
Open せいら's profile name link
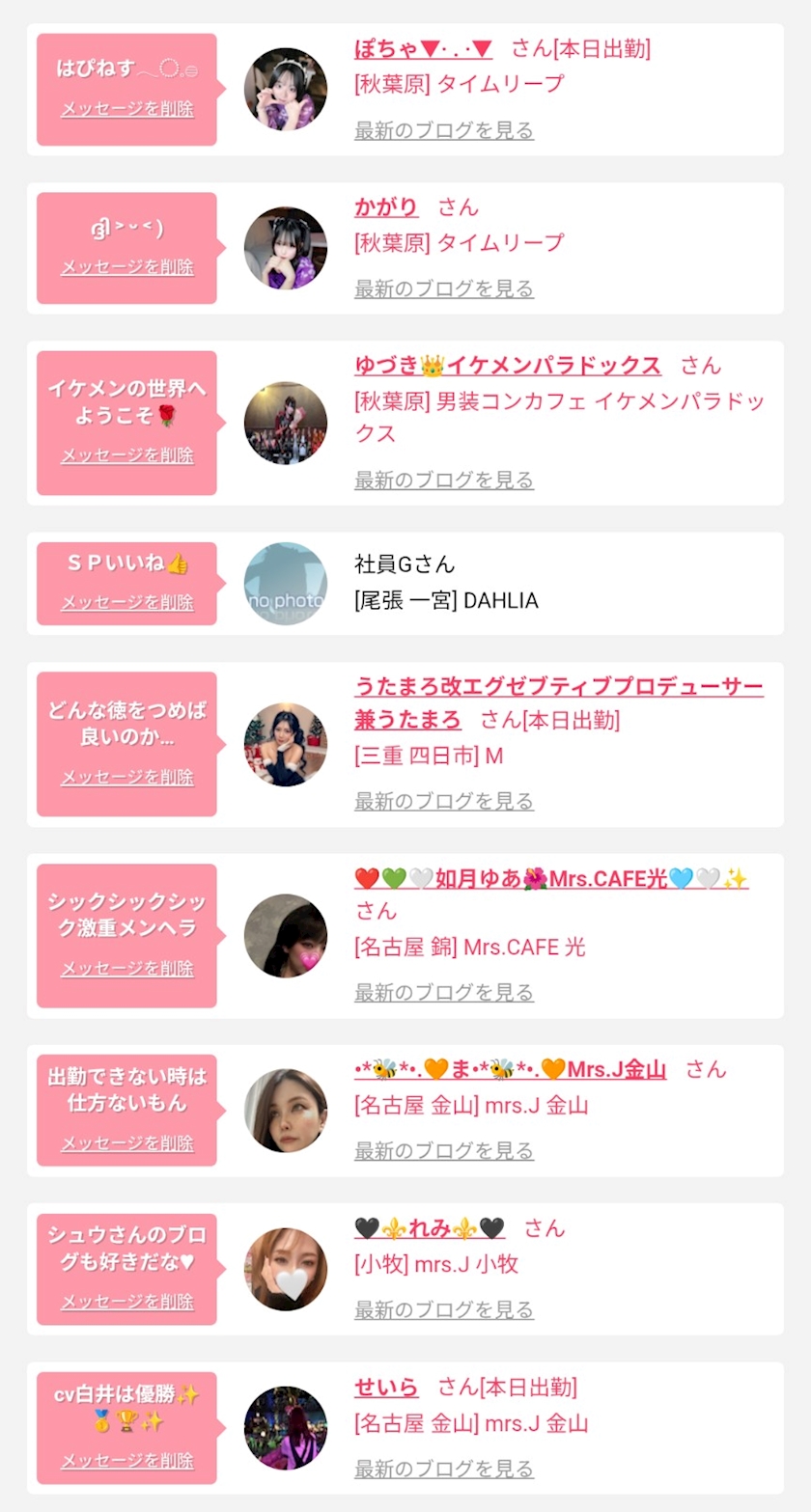point(386,1388)
